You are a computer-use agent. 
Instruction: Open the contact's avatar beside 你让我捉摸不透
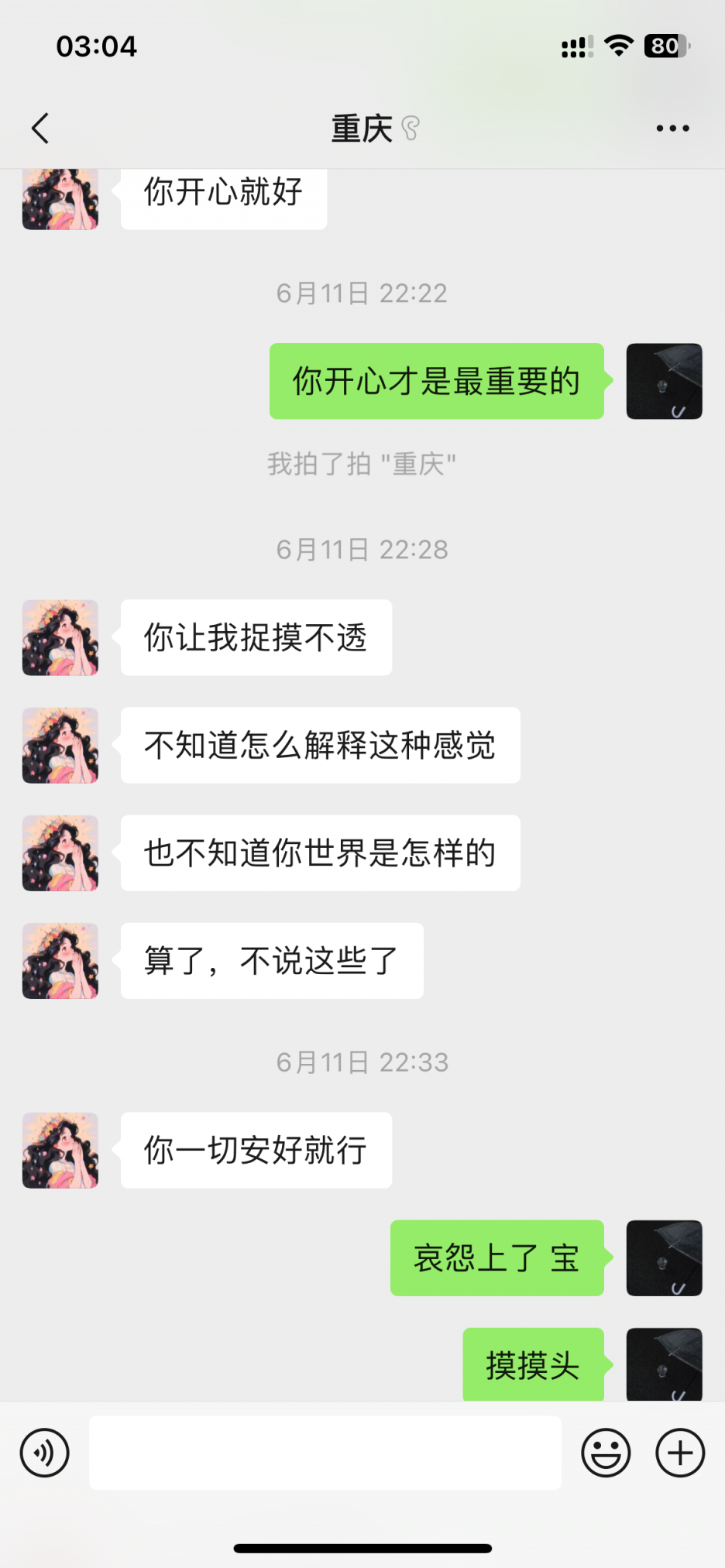point(60,637)
